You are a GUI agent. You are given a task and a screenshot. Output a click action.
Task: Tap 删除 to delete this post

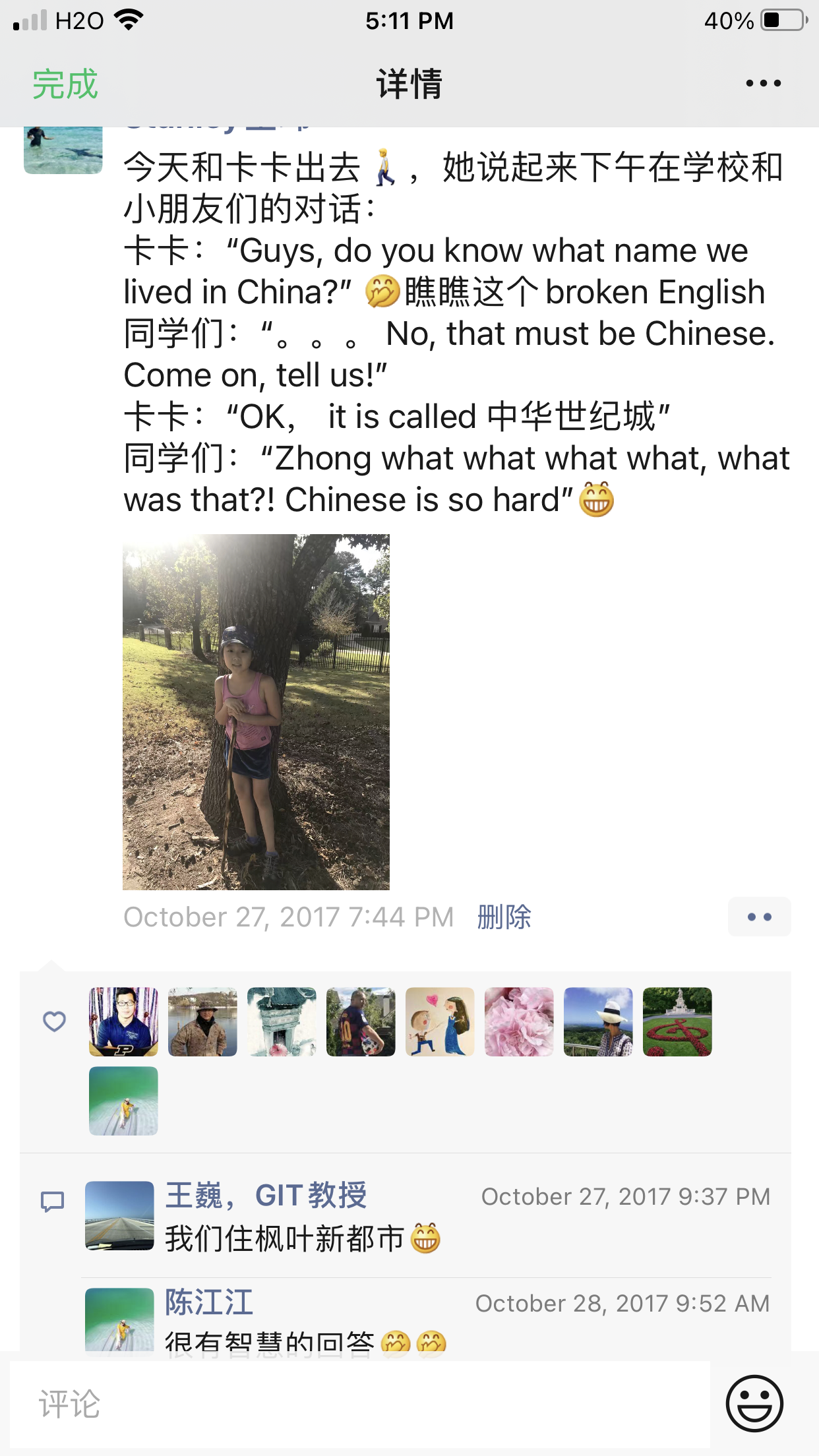click(x=504, y=917)
